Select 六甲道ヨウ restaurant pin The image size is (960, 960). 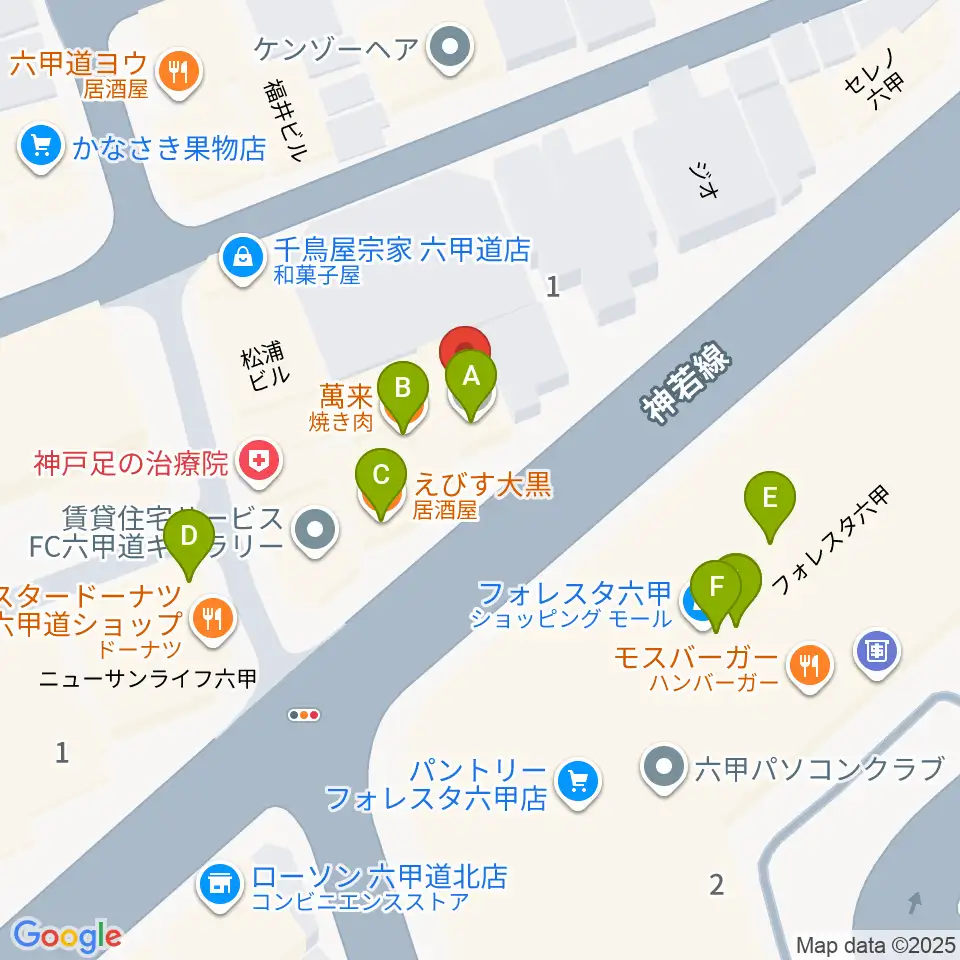(179, 73)
